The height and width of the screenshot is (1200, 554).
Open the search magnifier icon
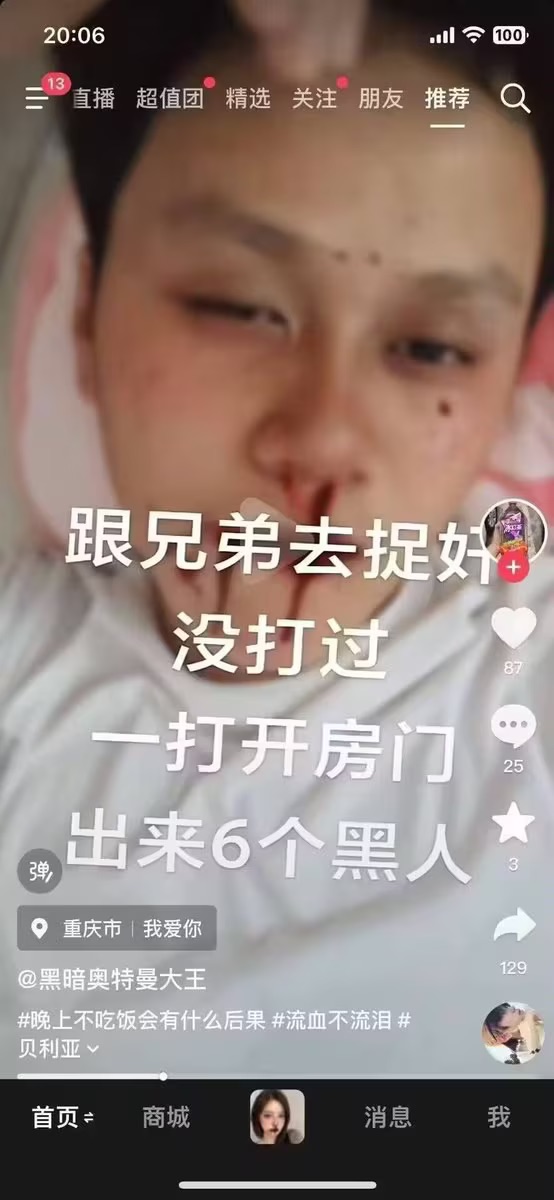[x=514, y=98]
